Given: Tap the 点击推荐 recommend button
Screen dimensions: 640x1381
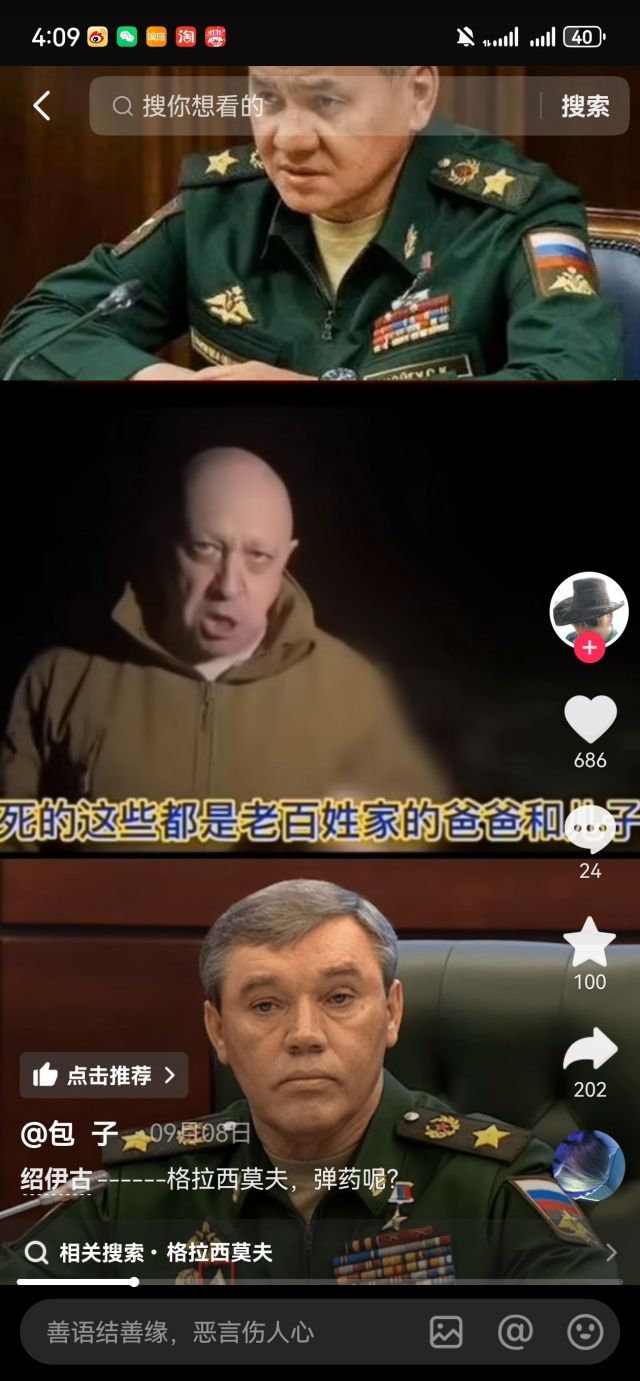Looking at the screenshot, I should pos(104,1075).
